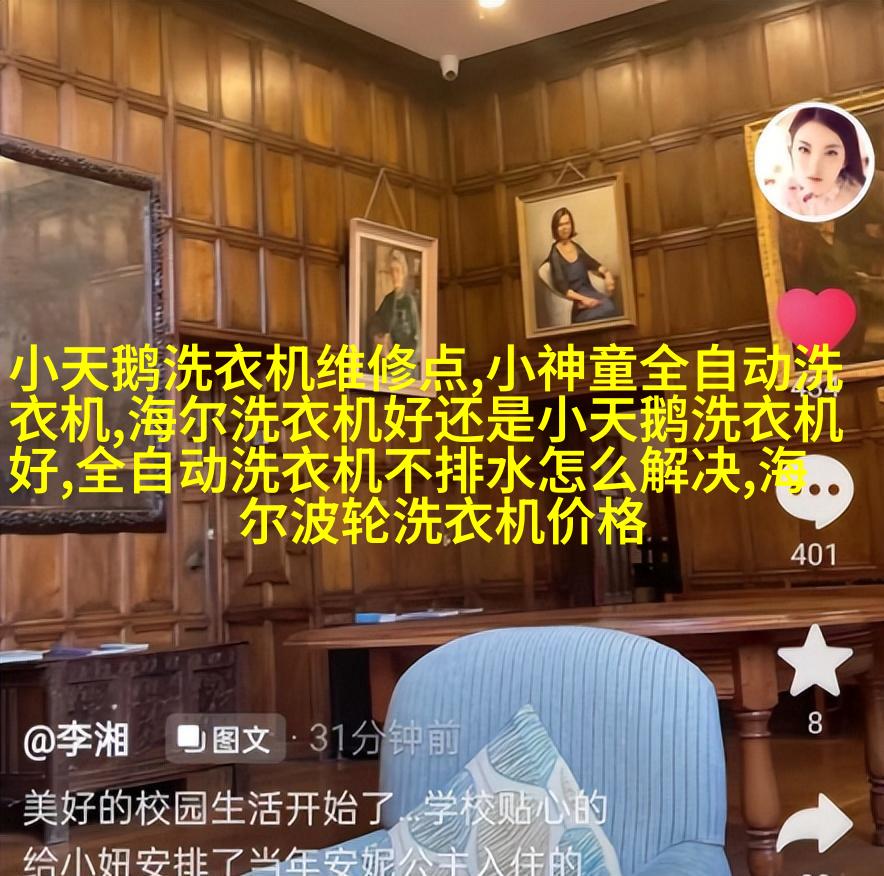The height and width of the screenshot is (876, 884).
Task: Open the poster's profile avatar
Action: click(814, 162)
